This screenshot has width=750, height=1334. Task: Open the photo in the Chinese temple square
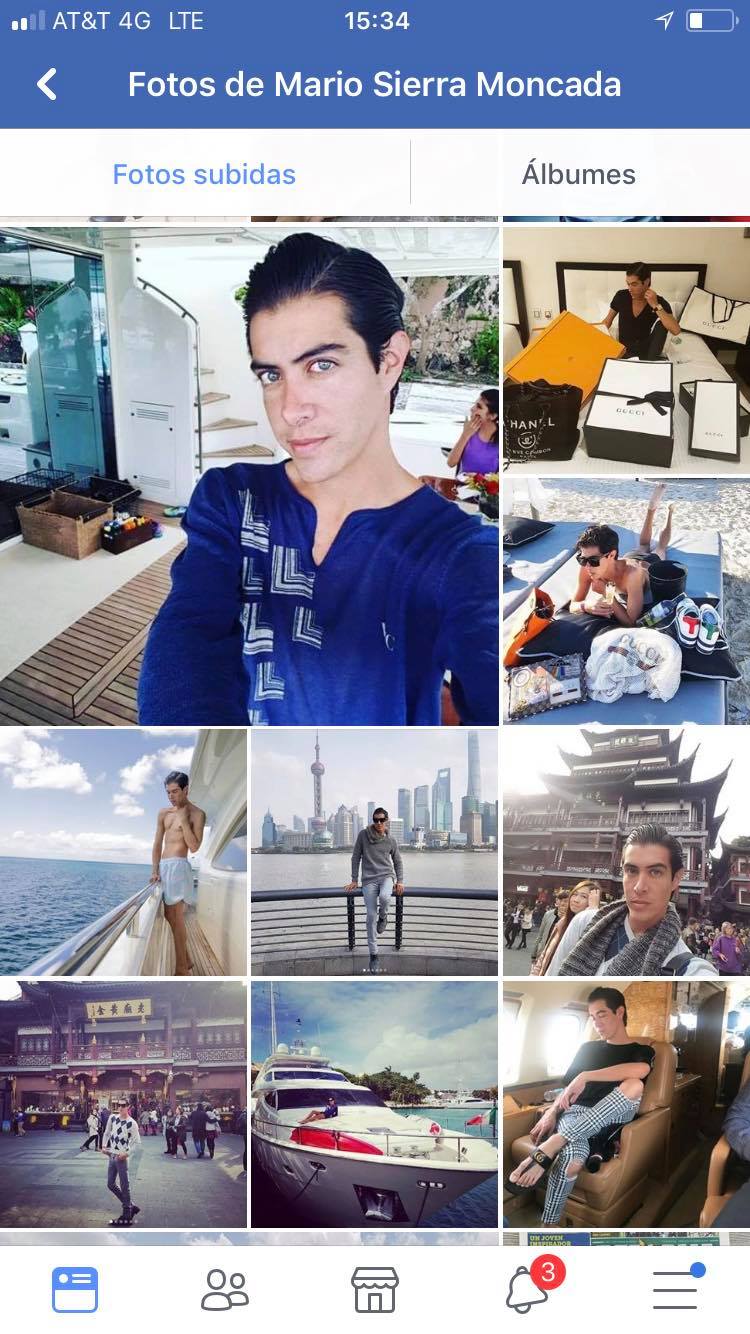(x=123, y=1104)
